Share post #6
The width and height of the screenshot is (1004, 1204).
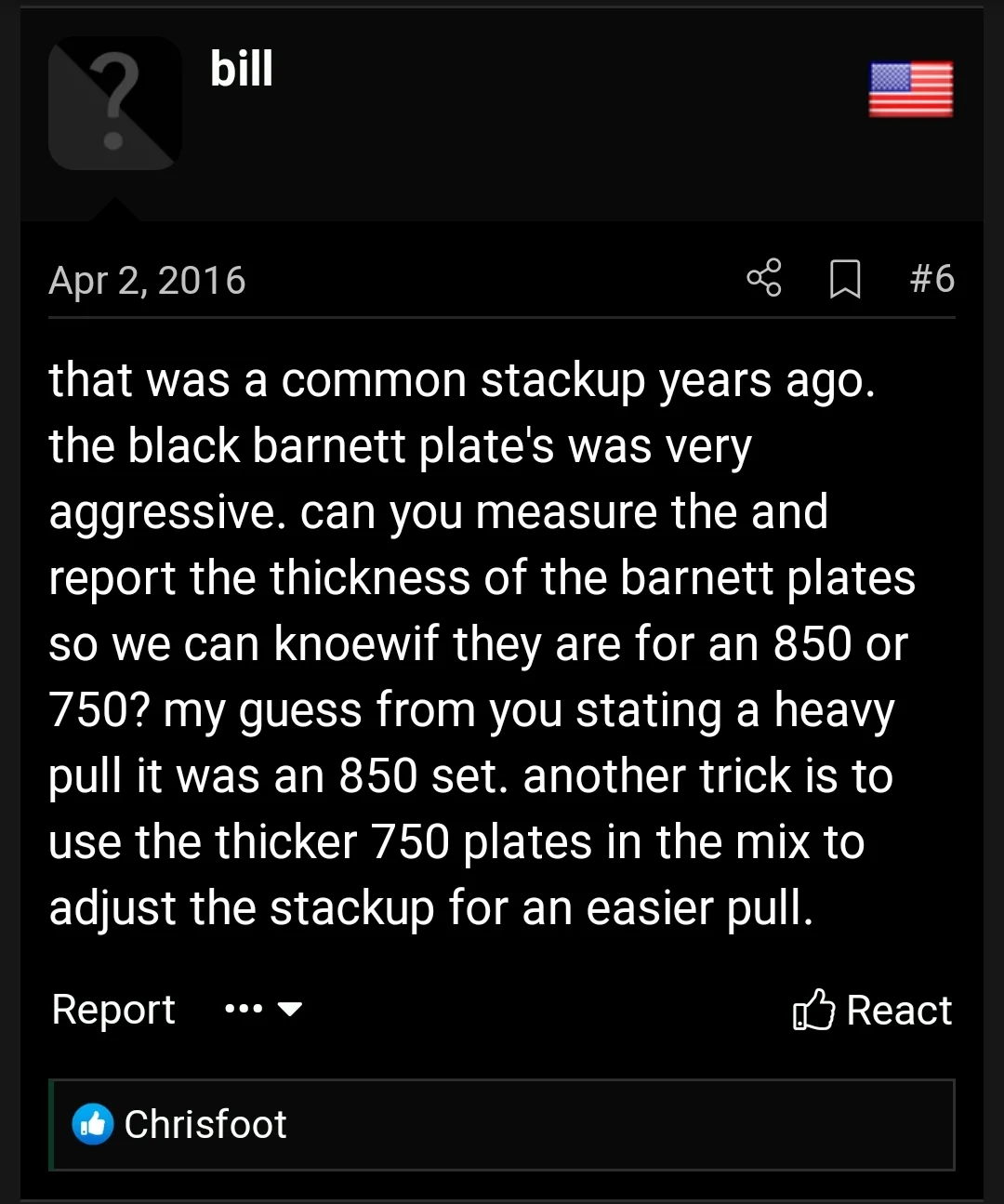coord(763,278)
